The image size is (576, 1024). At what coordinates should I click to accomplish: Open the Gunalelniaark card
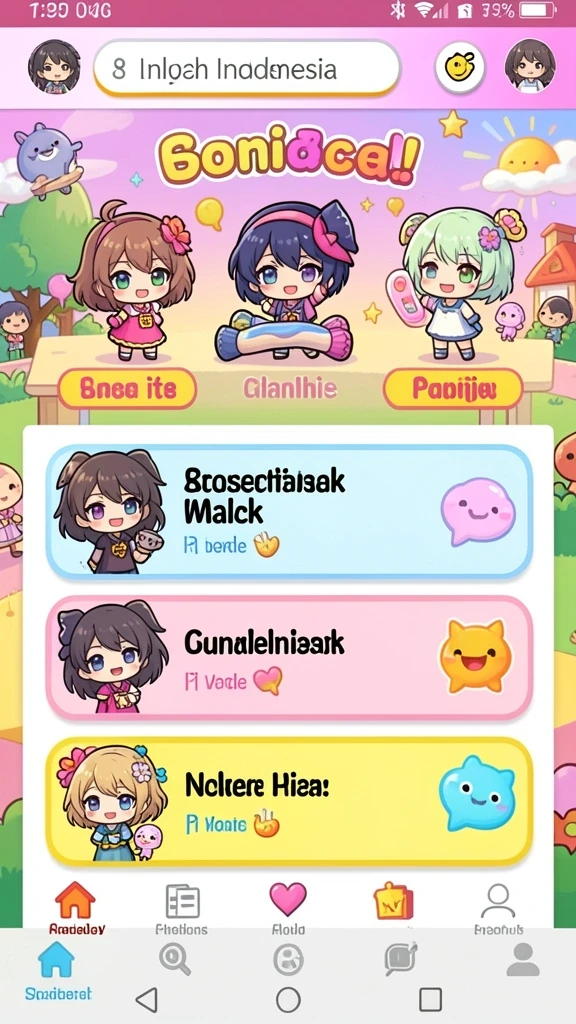[x=289, y=658]
